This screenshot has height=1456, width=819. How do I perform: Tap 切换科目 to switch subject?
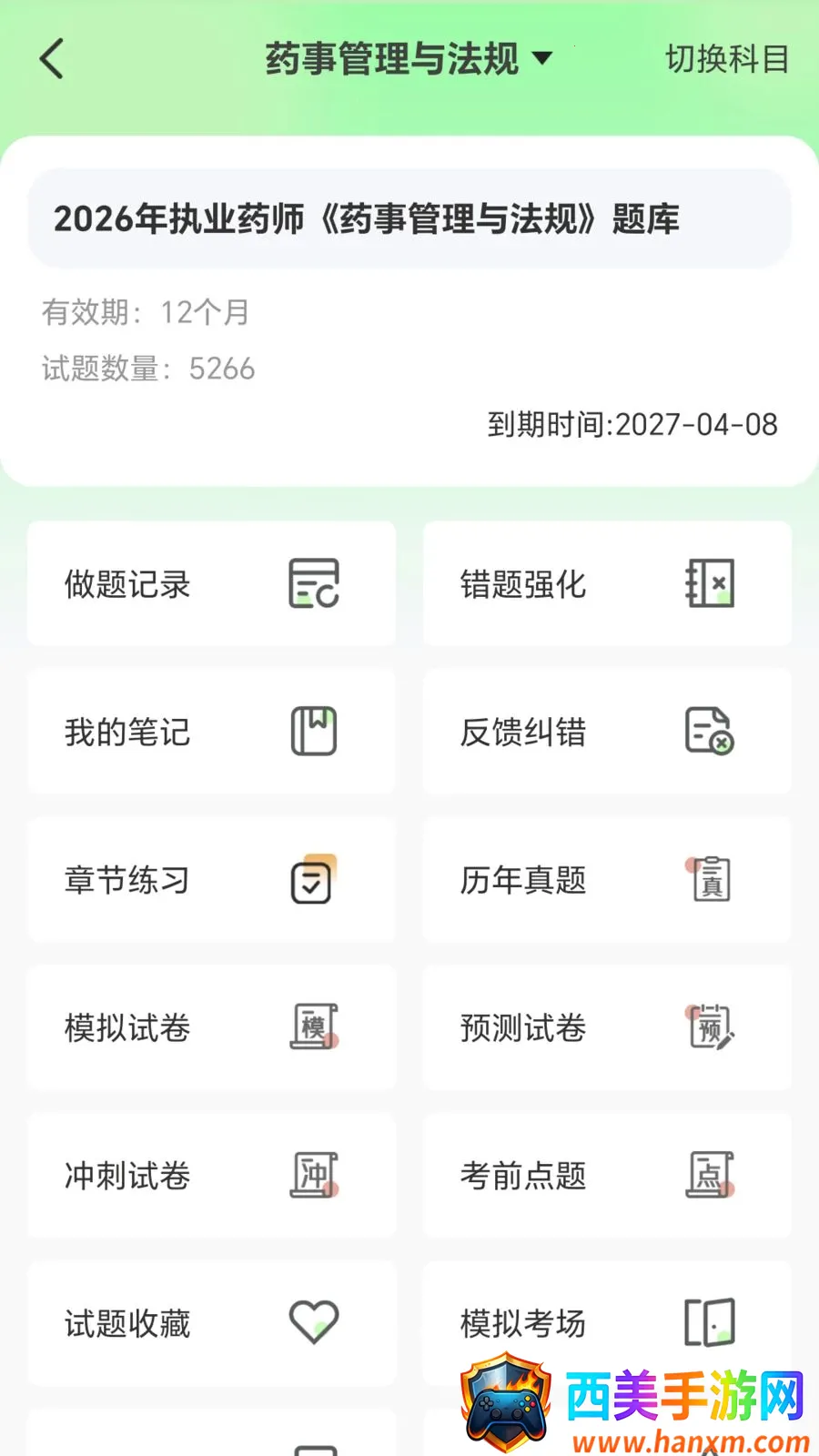pos(727,59)
